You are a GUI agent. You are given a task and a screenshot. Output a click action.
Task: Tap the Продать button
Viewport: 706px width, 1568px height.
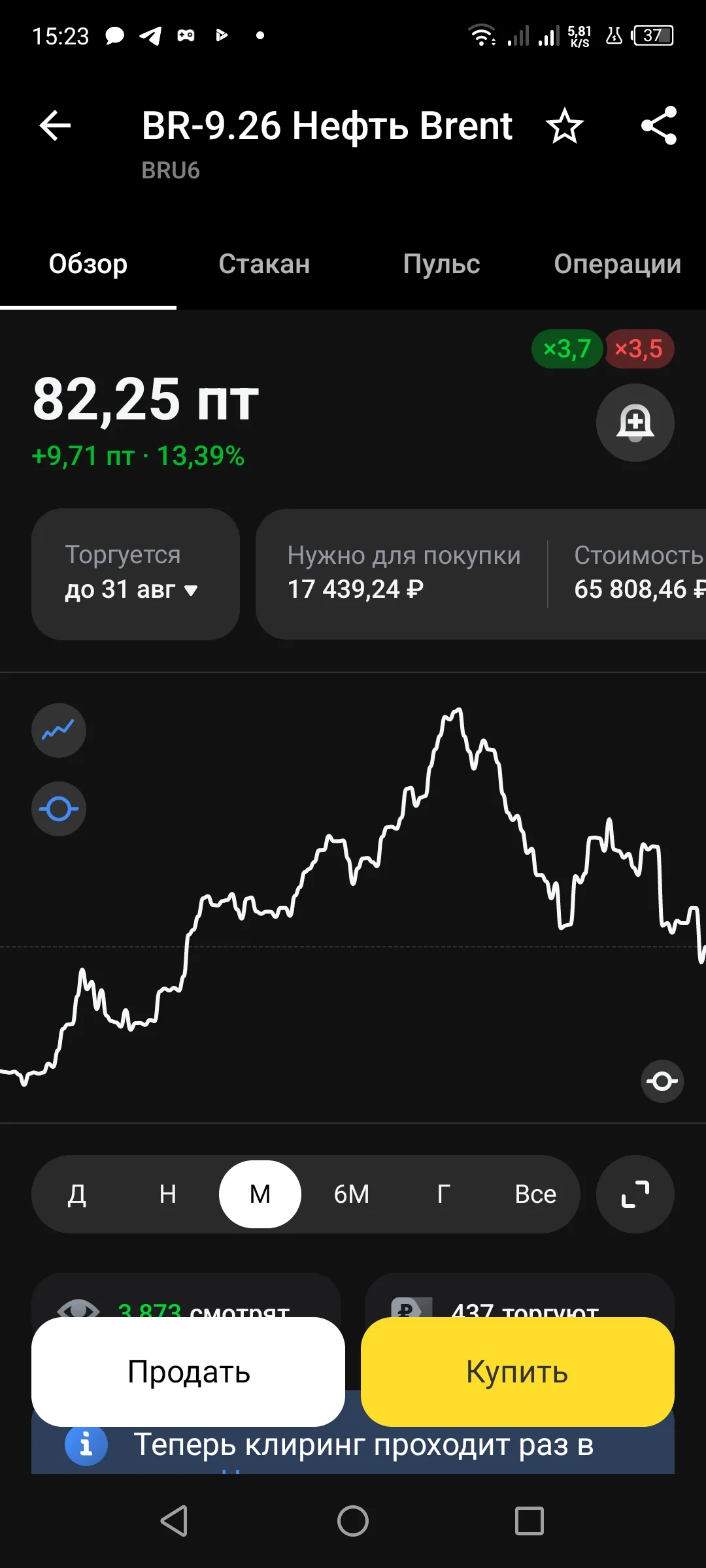click(x=188, y=1372)
